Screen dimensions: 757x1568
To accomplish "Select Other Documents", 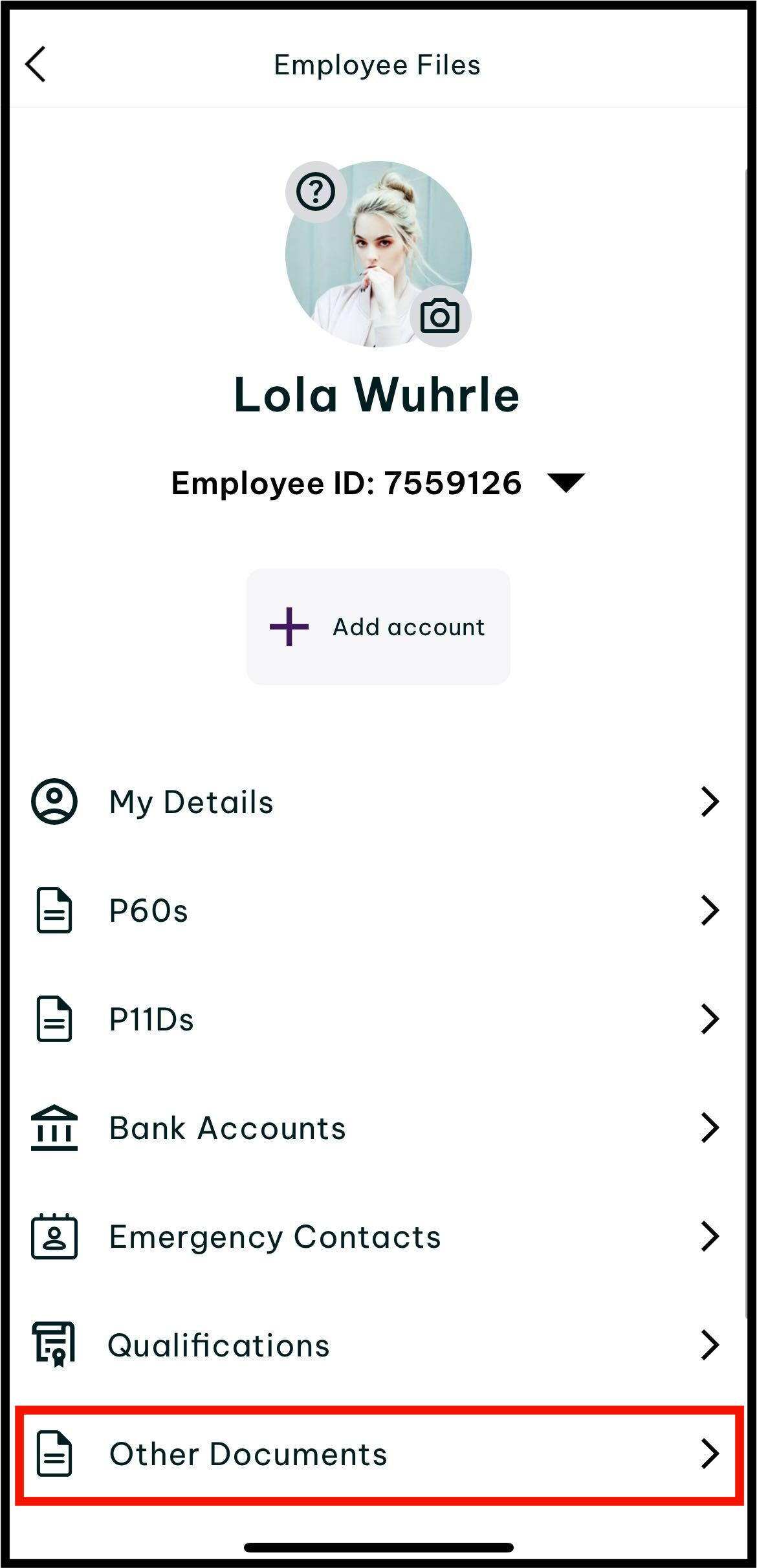I will click(378, 1454).
